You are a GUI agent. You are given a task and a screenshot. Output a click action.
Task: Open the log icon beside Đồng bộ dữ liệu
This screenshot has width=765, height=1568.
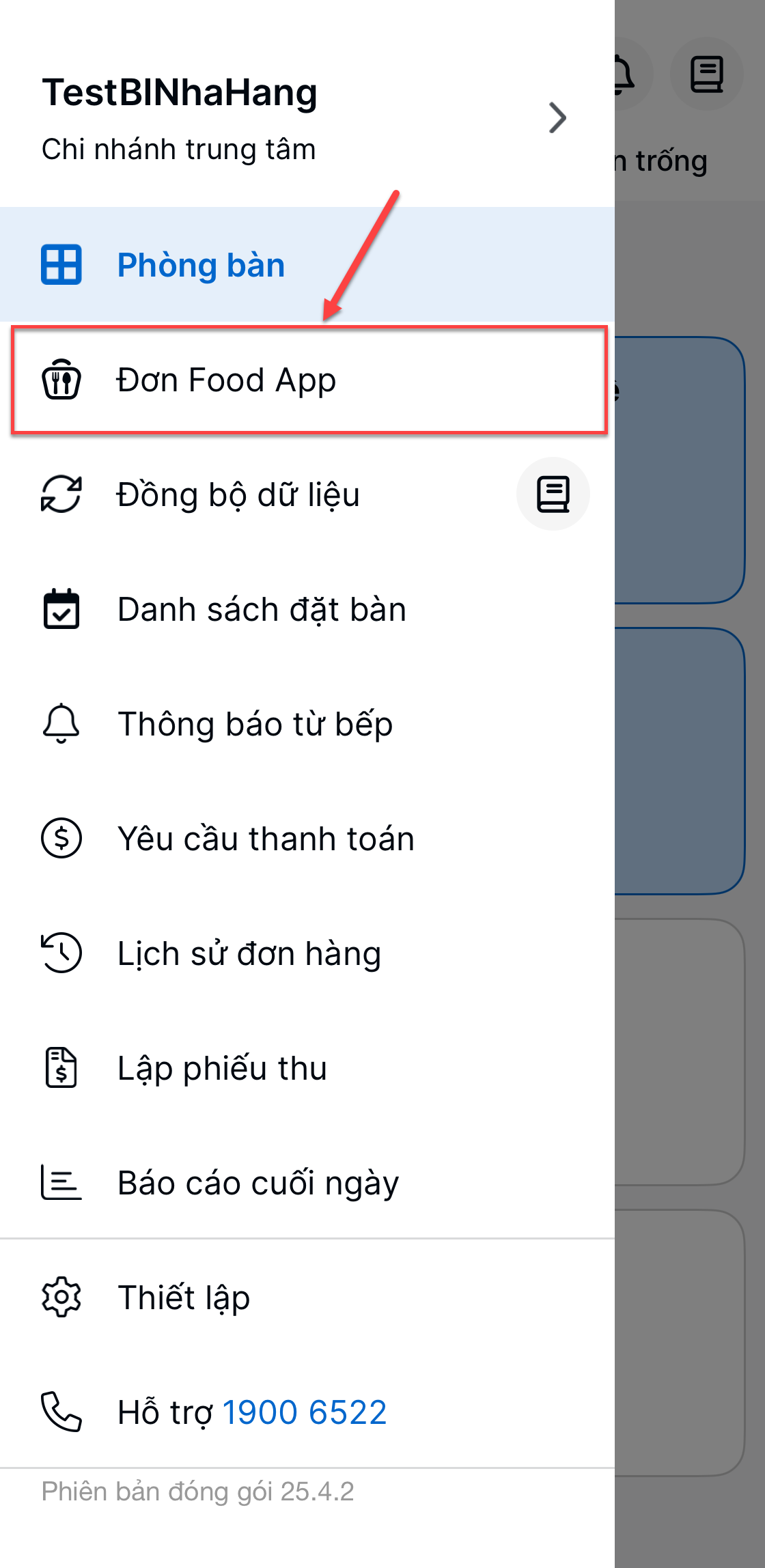pos(553,494)
